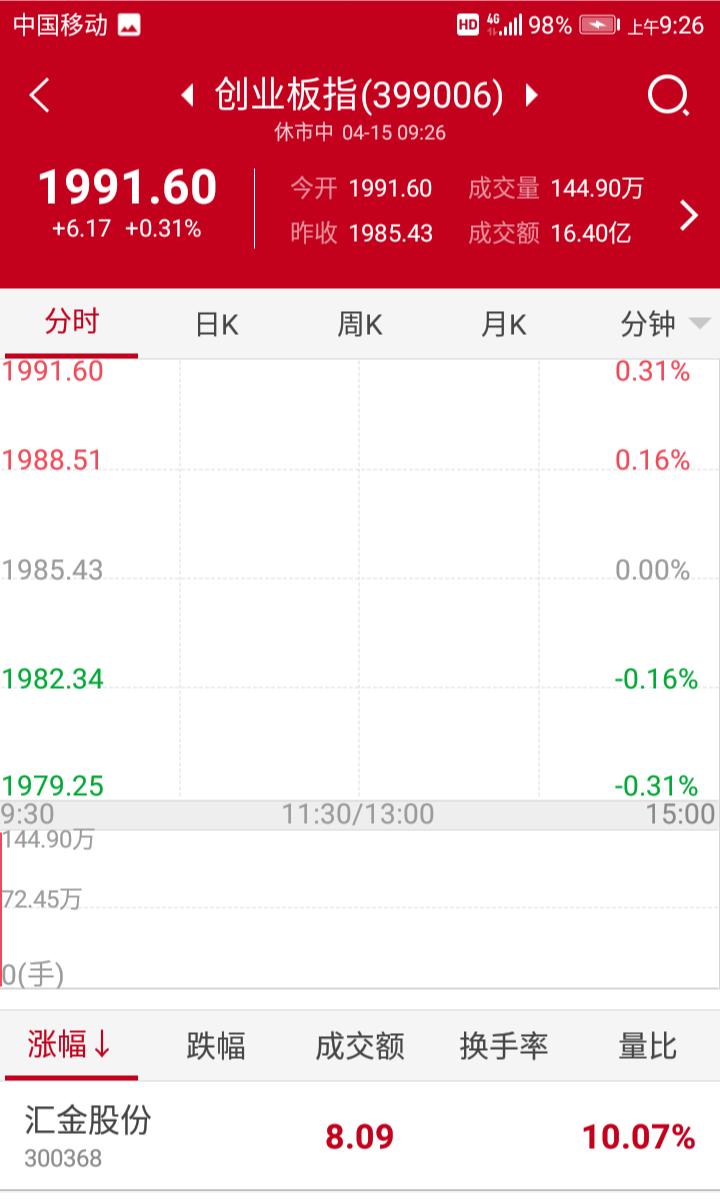The height and width of the screenshot is (1200, 720).
Task: Expand the 分钟 dropdown chevron
Action: click(x=700, y=325)
